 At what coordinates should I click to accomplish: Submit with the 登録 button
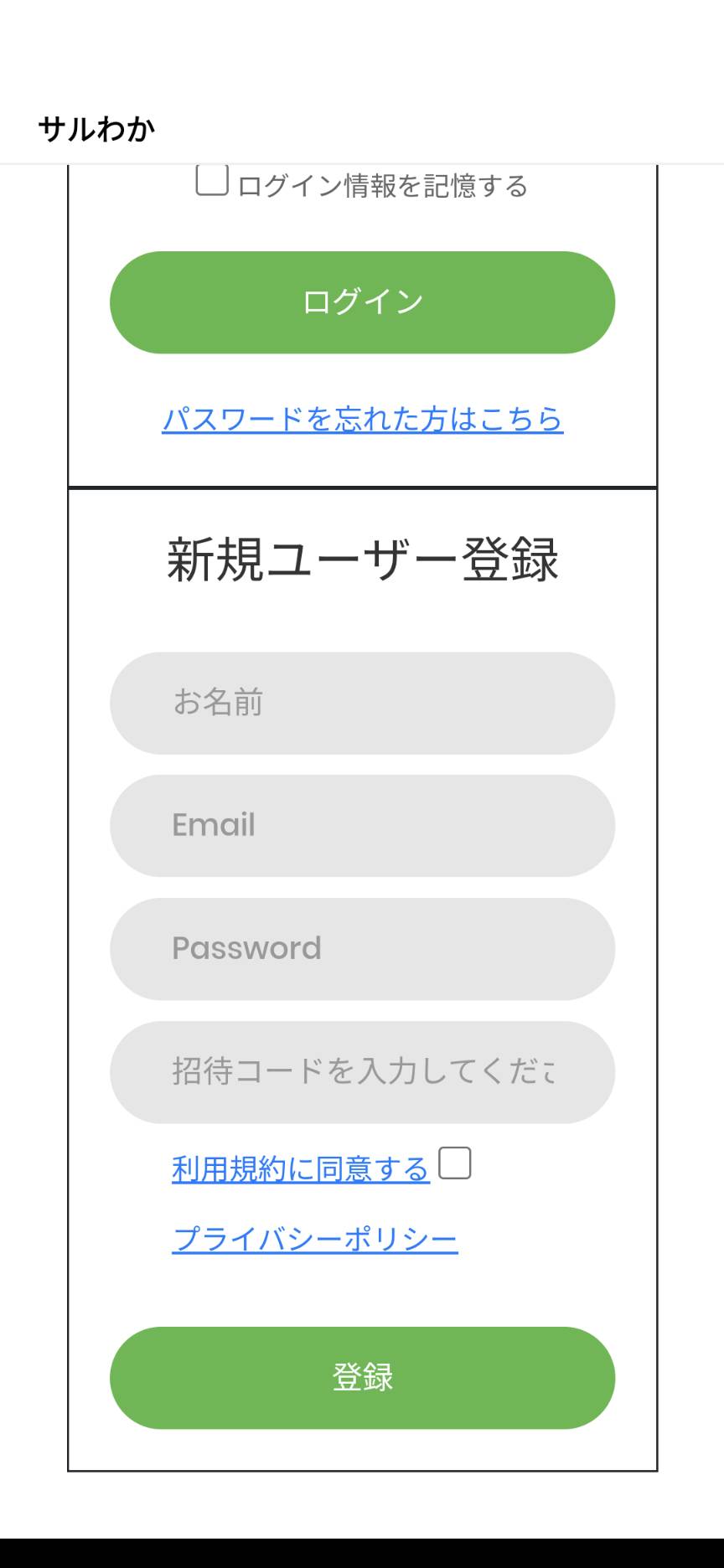pyautogui.click(x=362, y=1377)
